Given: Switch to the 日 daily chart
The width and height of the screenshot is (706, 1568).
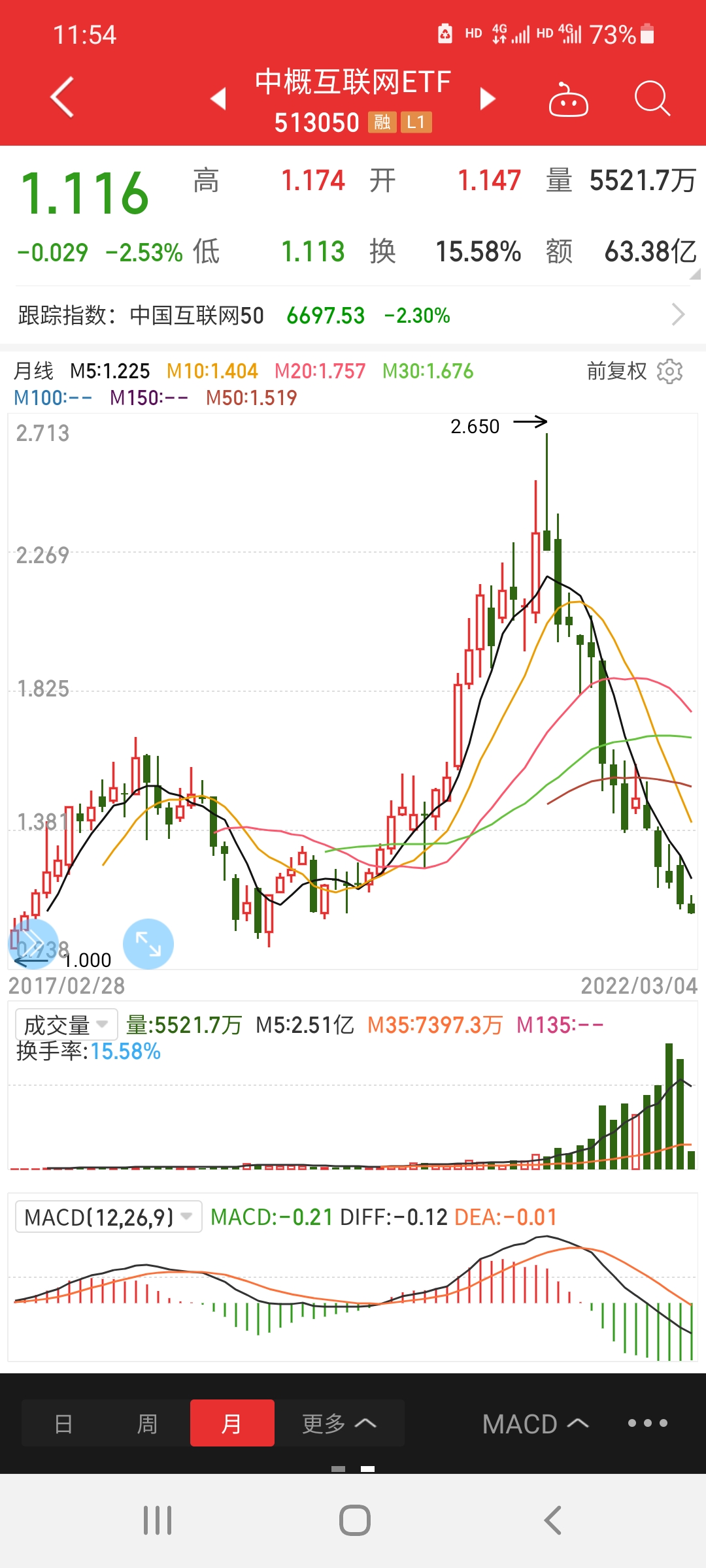Looking at the screenshot, I should tap(63, 1424).
